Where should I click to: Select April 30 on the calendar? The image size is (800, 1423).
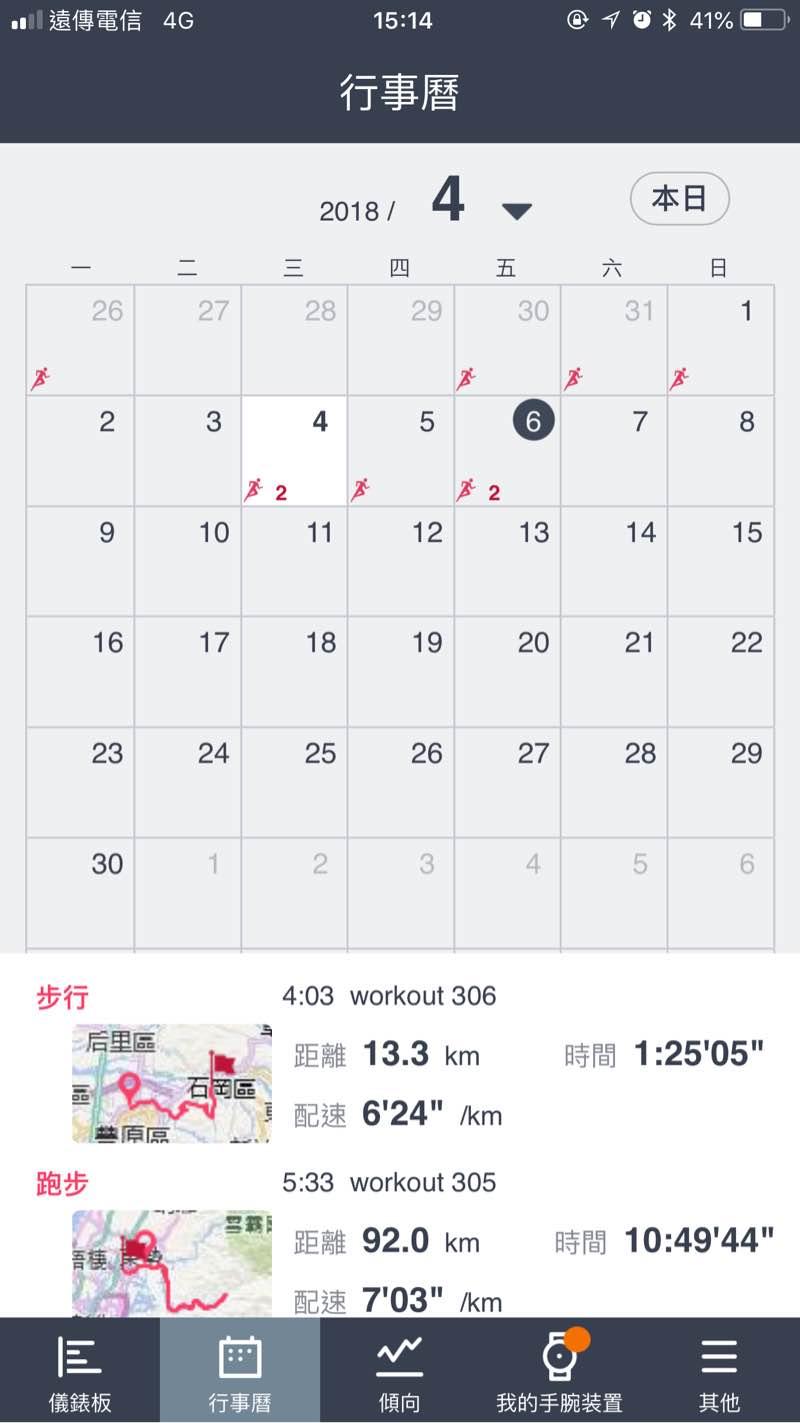[81, 892]
